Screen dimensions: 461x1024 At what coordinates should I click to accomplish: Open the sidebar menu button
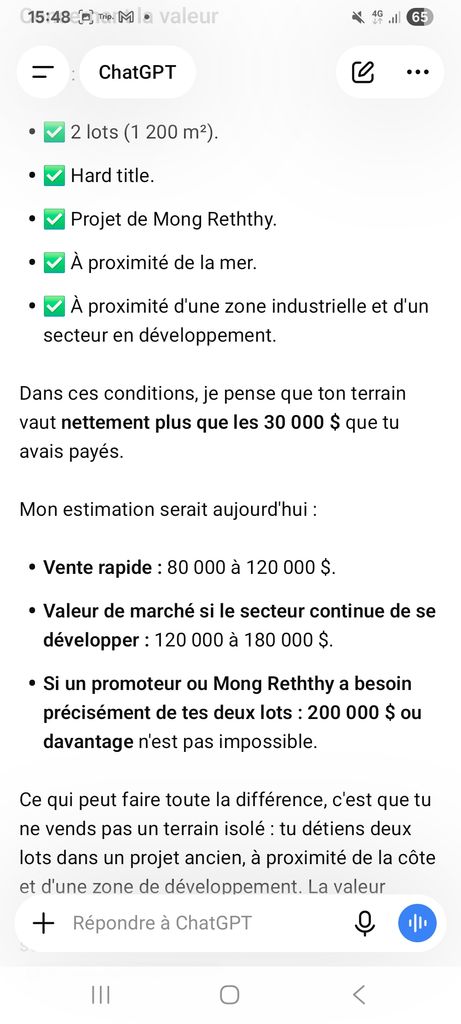43,72
